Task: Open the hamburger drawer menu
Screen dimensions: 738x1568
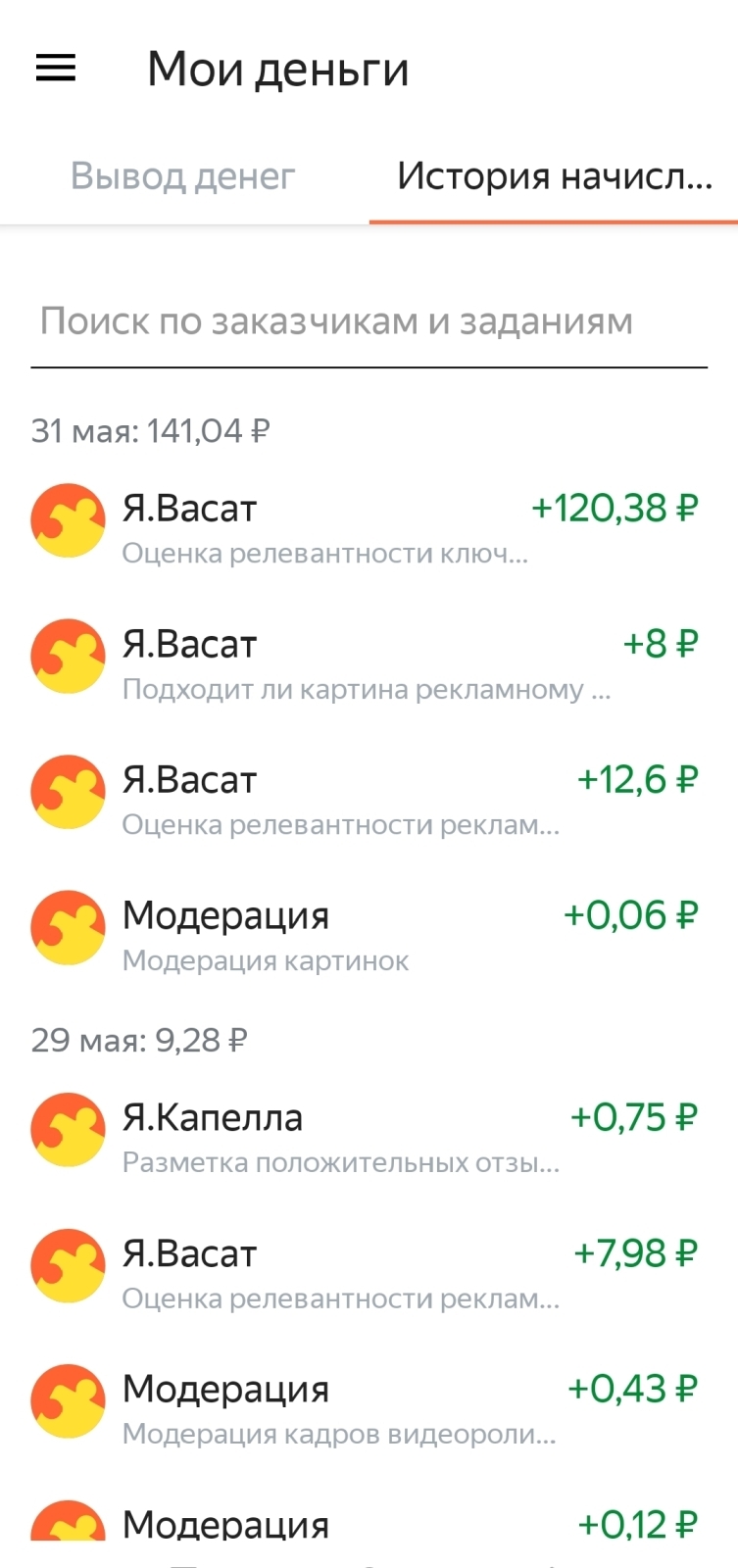Action: coord(56,68)
